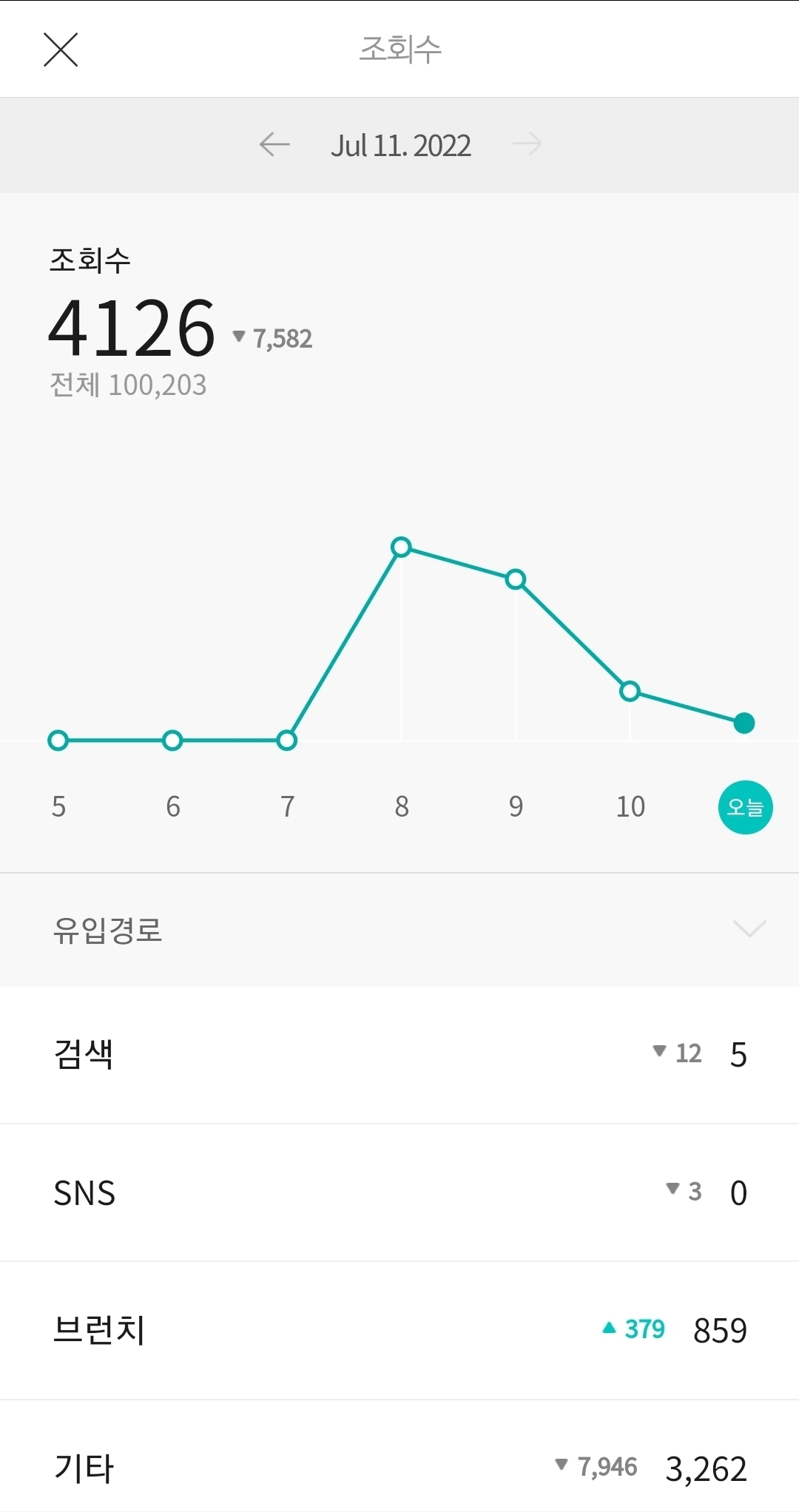Go to the previous date with left arrow
799x1512 pixels.
coord(274,144)
